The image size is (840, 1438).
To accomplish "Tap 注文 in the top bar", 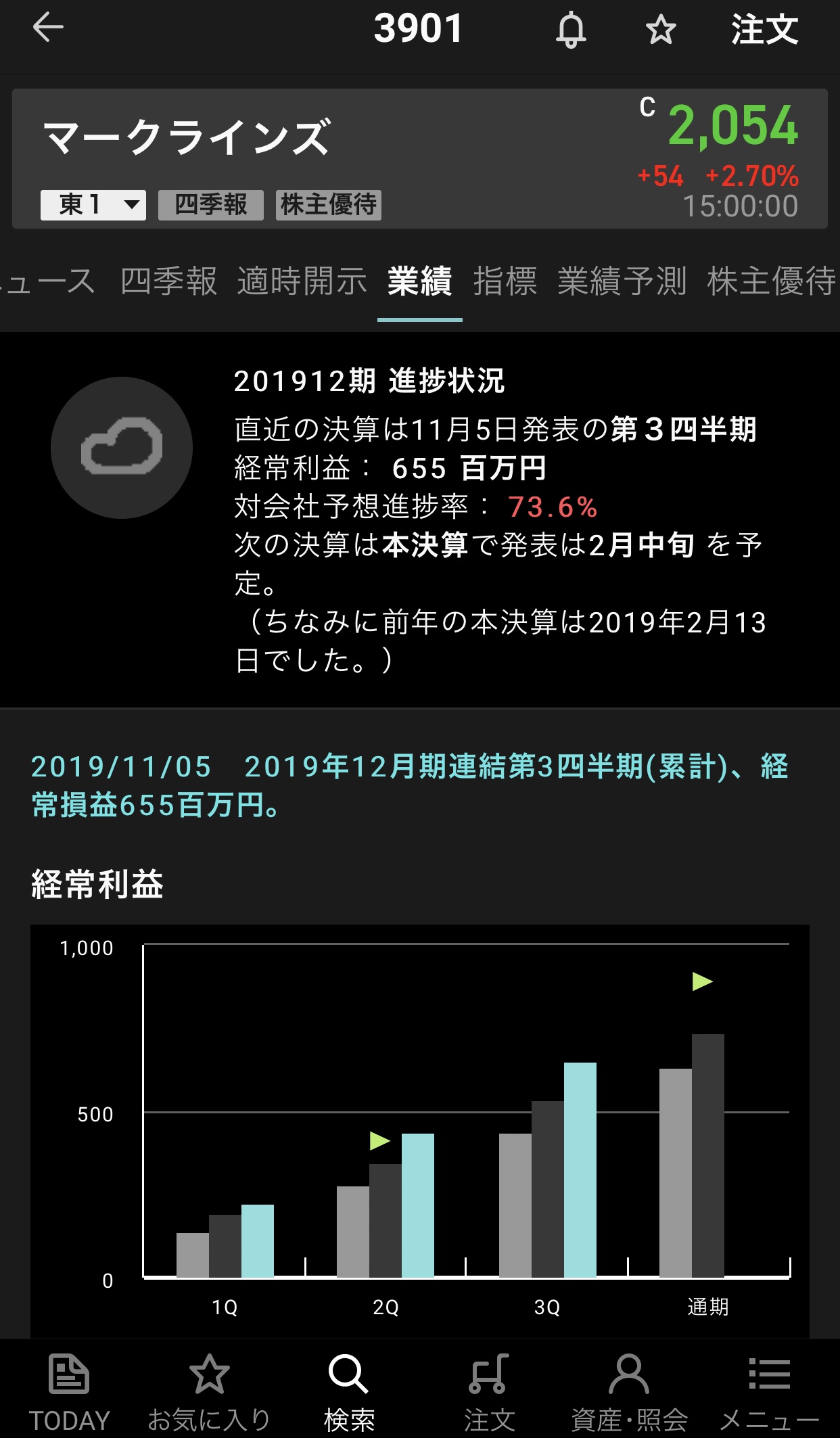I will [x=764, y=30].
